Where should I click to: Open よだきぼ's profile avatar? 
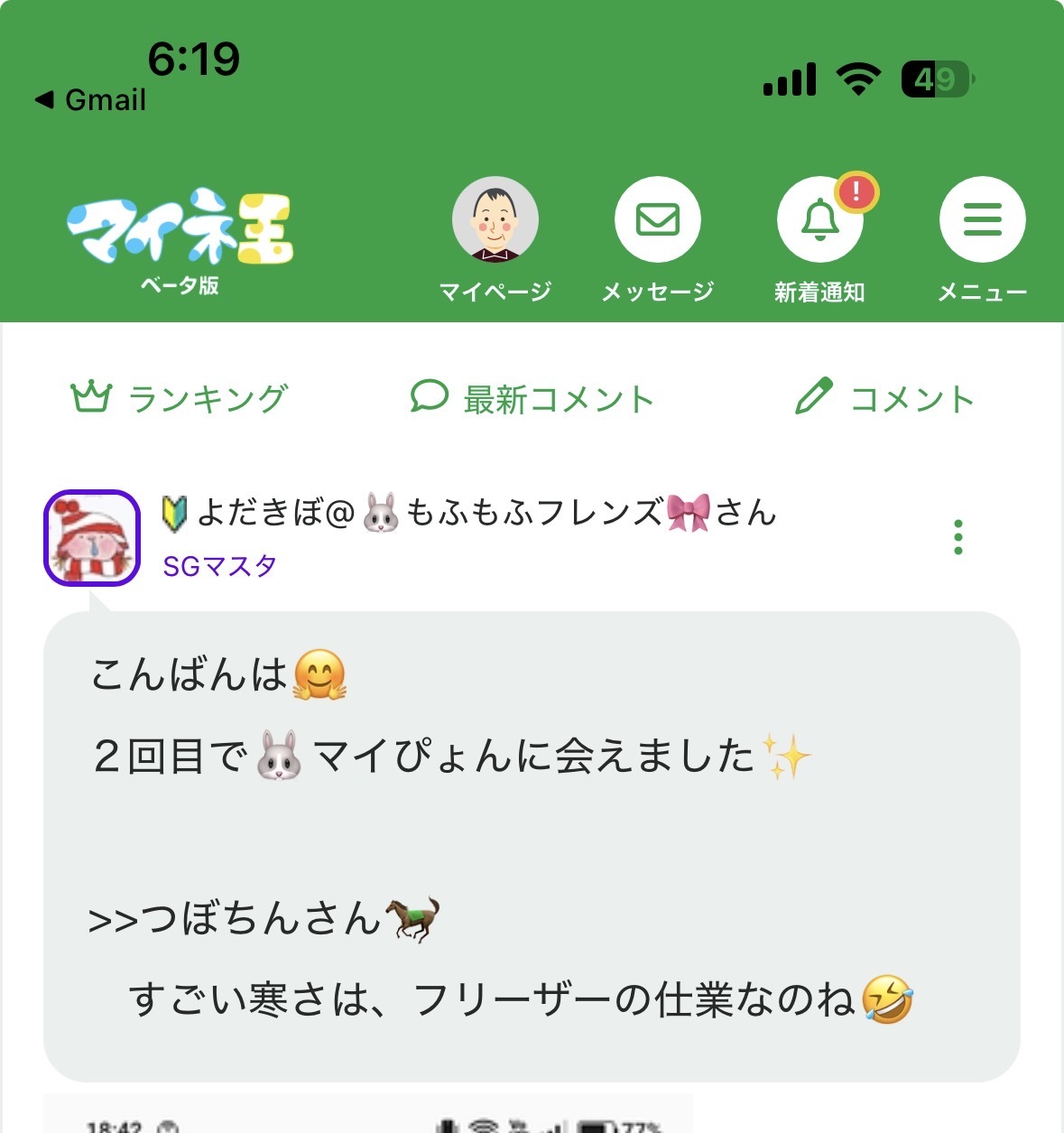[92, 538]
